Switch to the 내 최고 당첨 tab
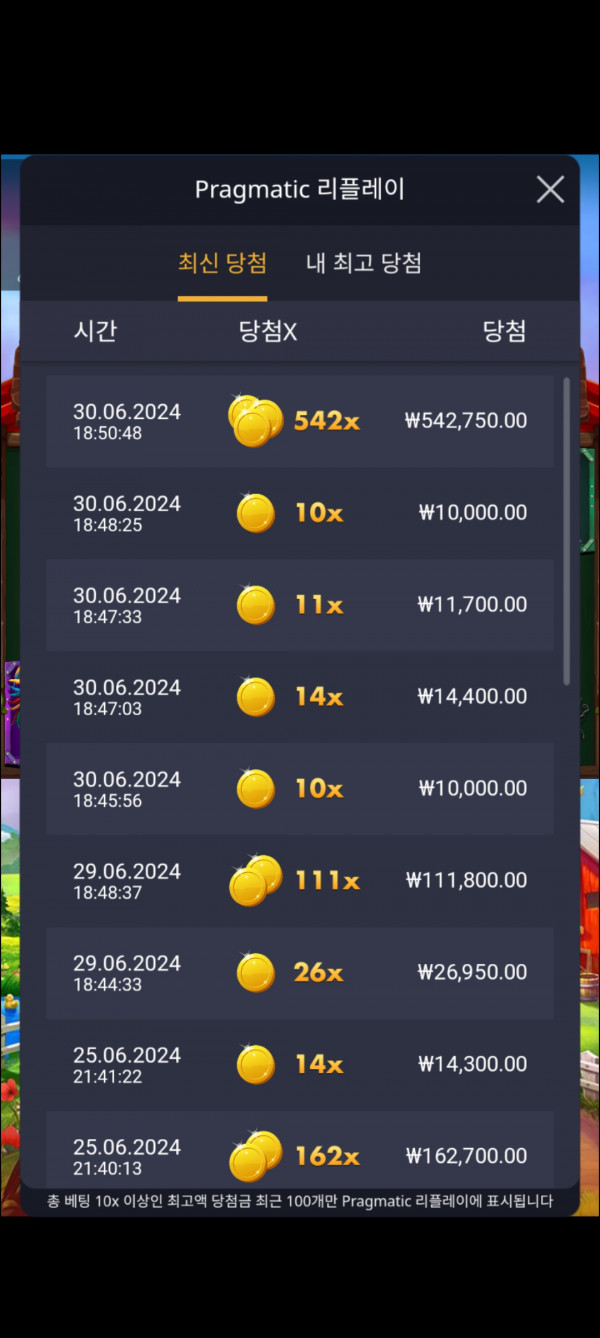The width and height of the screenshot is (600, 1338). (363, 264)
